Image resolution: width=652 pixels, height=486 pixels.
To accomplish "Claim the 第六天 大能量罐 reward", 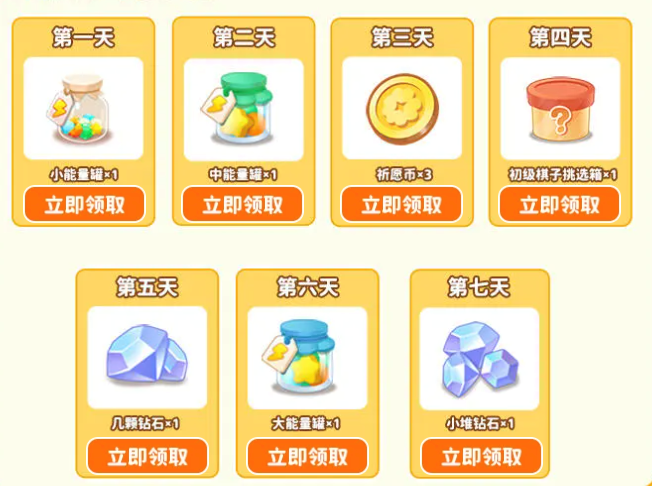I will [x=307, y=457].
